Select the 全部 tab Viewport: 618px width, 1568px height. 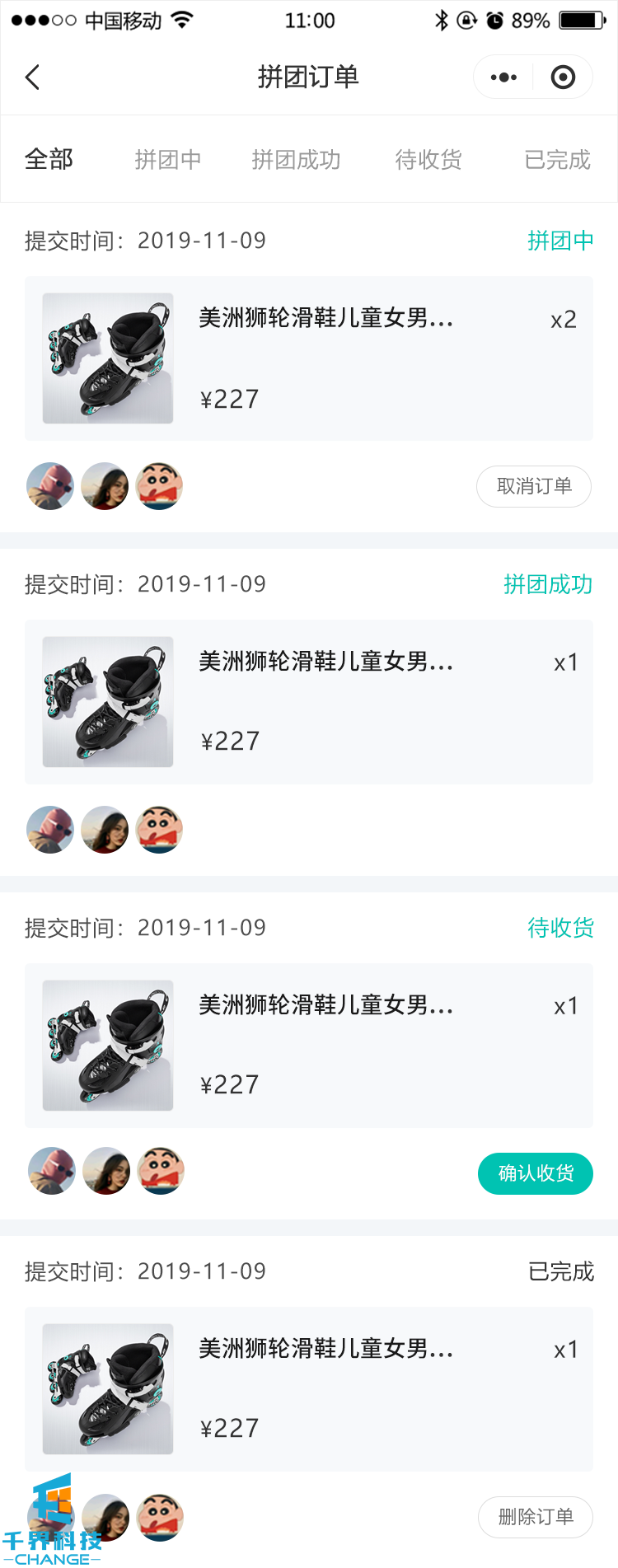point(49,159)
